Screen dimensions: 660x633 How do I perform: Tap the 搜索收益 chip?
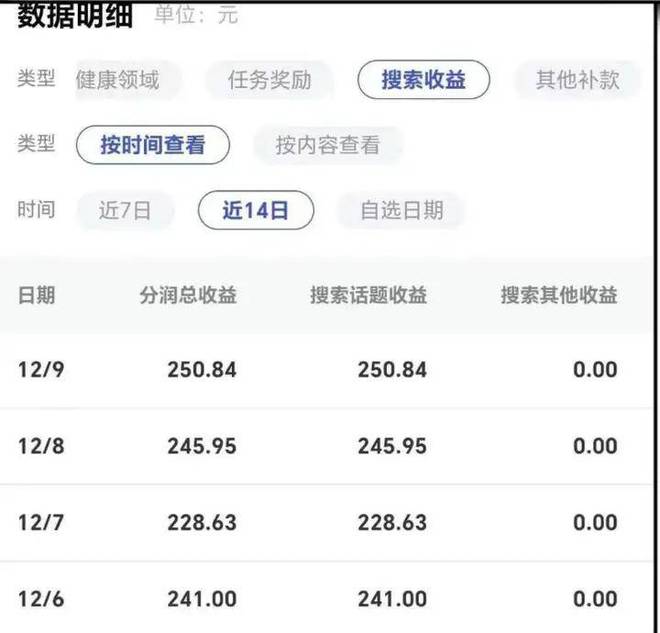pos(423,81)
